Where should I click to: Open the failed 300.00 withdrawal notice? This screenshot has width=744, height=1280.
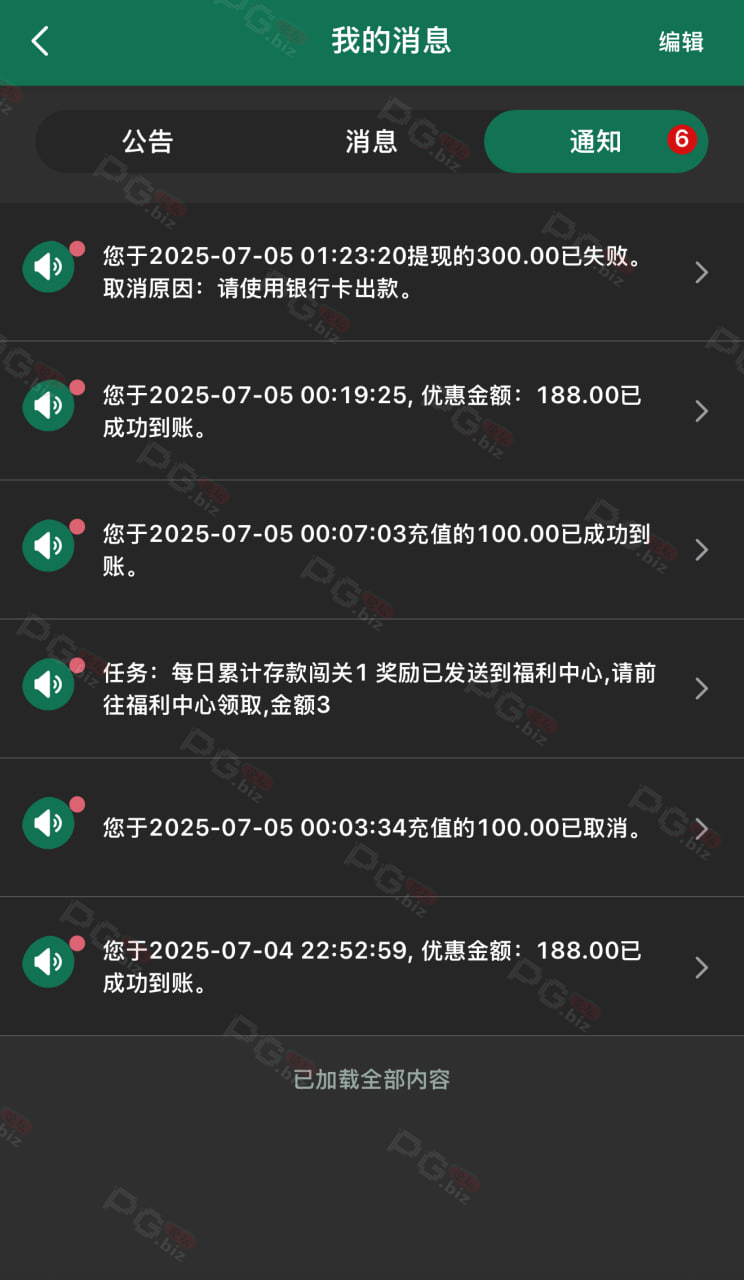[x=372, y=272]
